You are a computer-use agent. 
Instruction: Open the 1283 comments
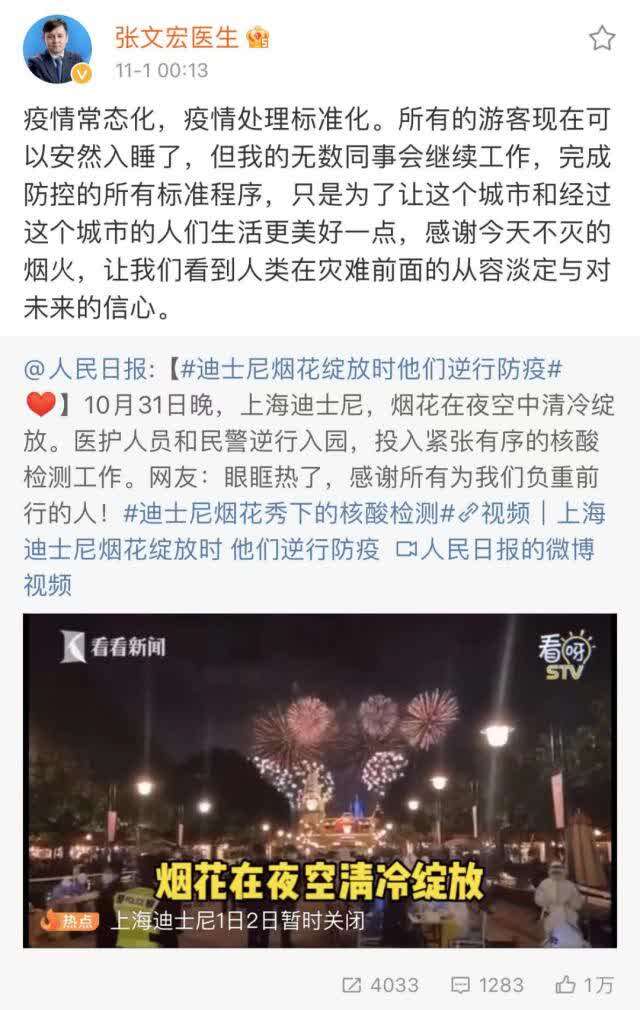[488, 985]
